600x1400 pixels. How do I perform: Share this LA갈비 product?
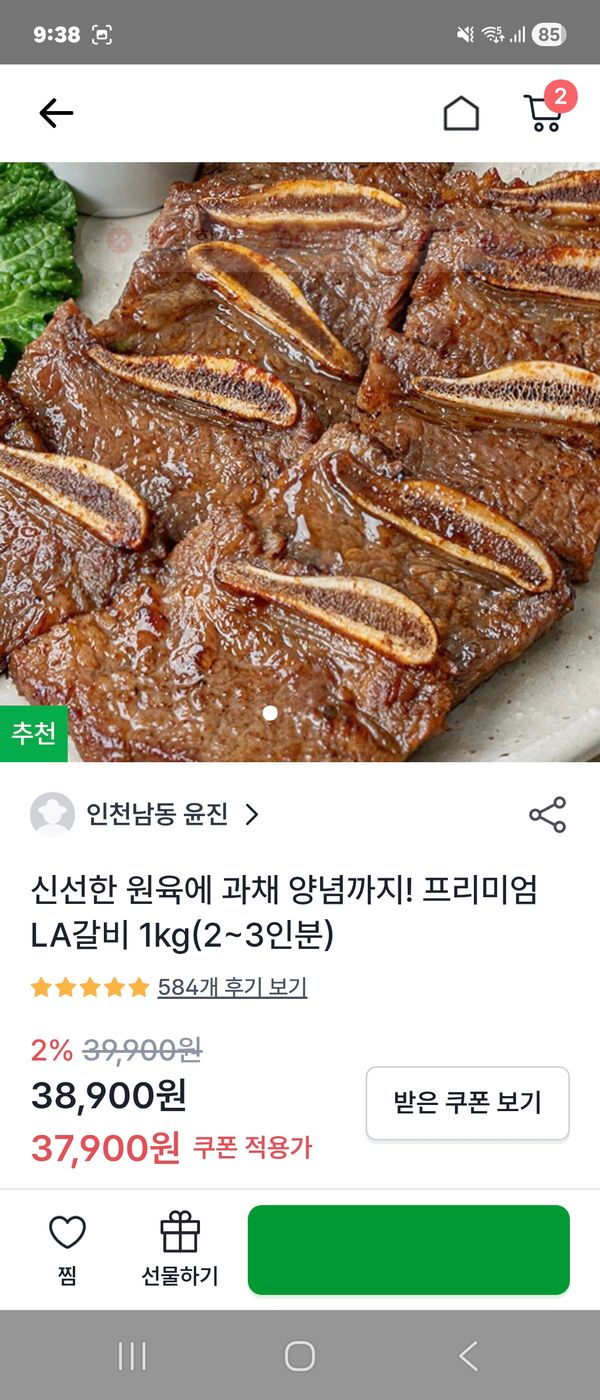coord(547,815)
